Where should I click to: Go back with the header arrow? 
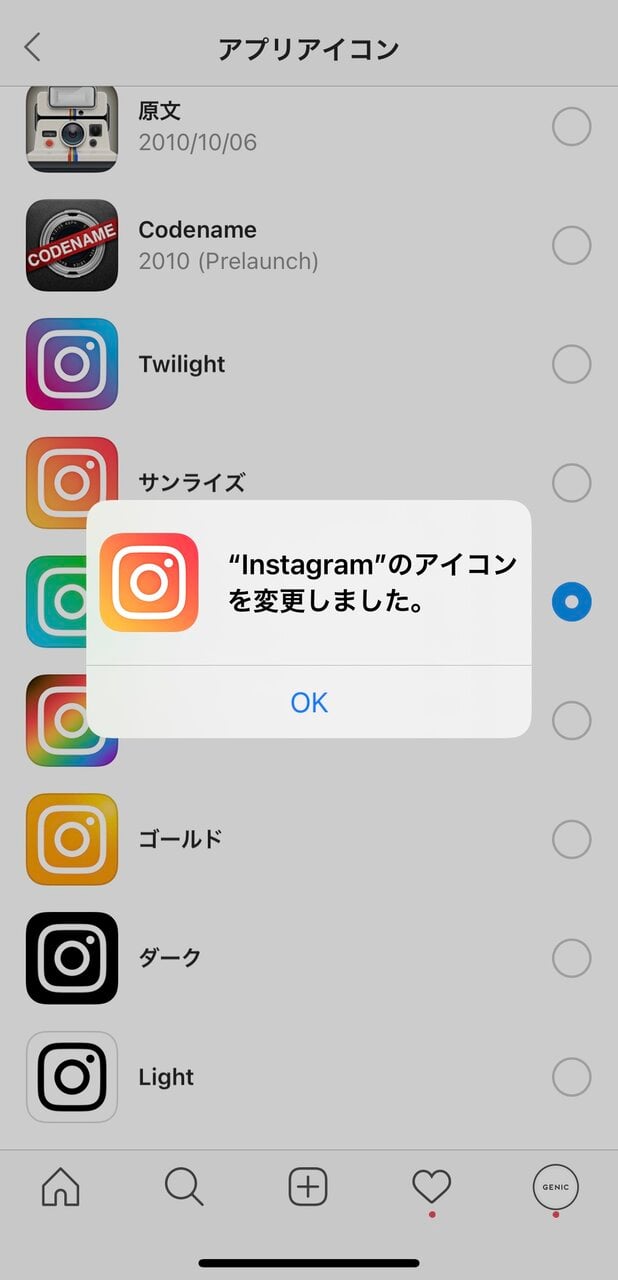click(x=33, y=47)
